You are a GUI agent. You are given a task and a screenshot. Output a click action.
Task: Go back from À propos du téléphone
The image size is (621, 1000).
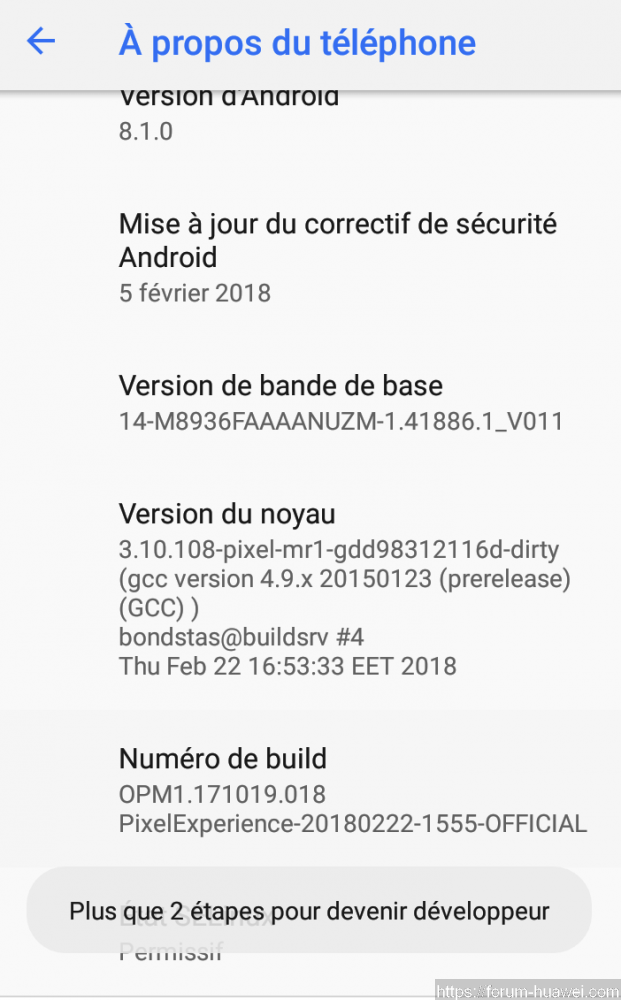coord(41,42)
